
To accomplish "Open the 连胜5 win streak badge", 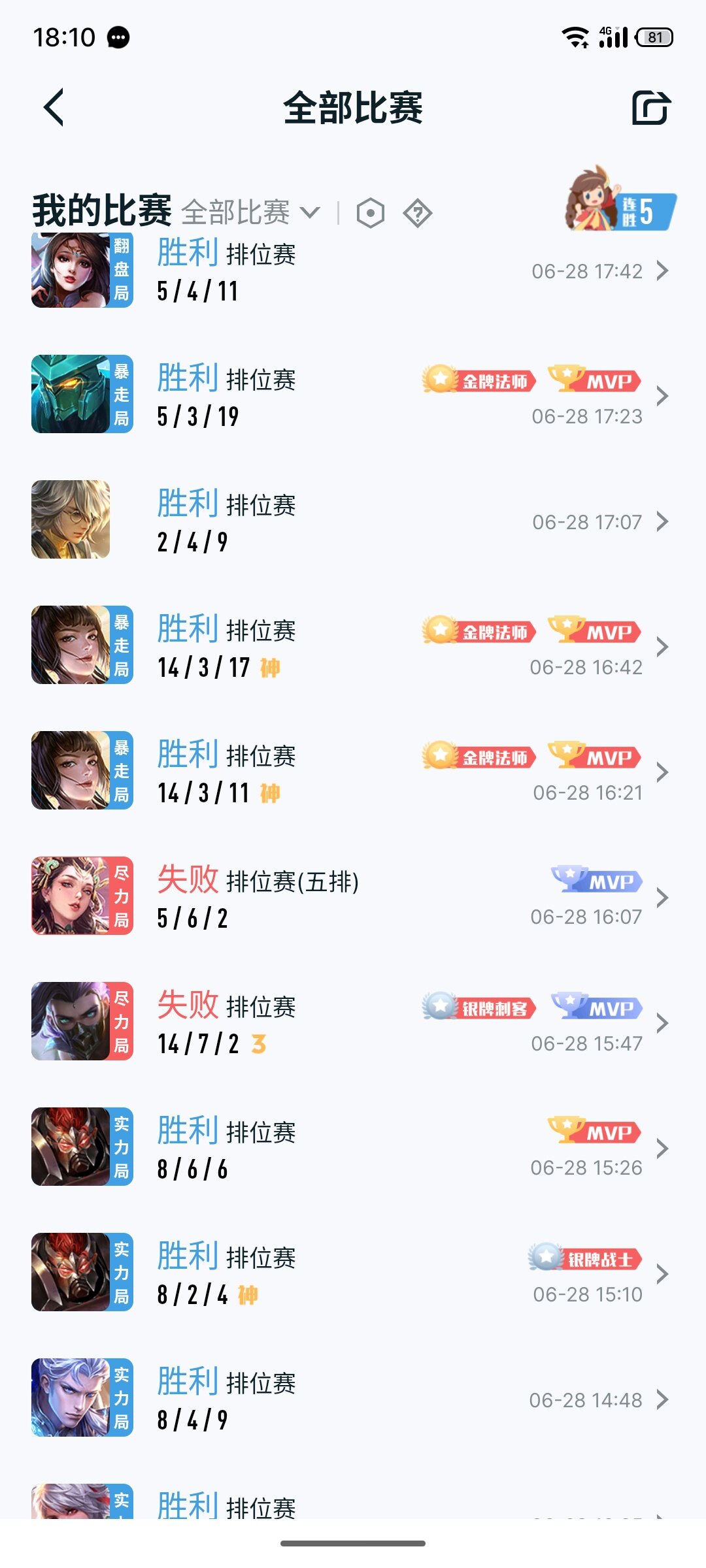I will click(621, 201).
